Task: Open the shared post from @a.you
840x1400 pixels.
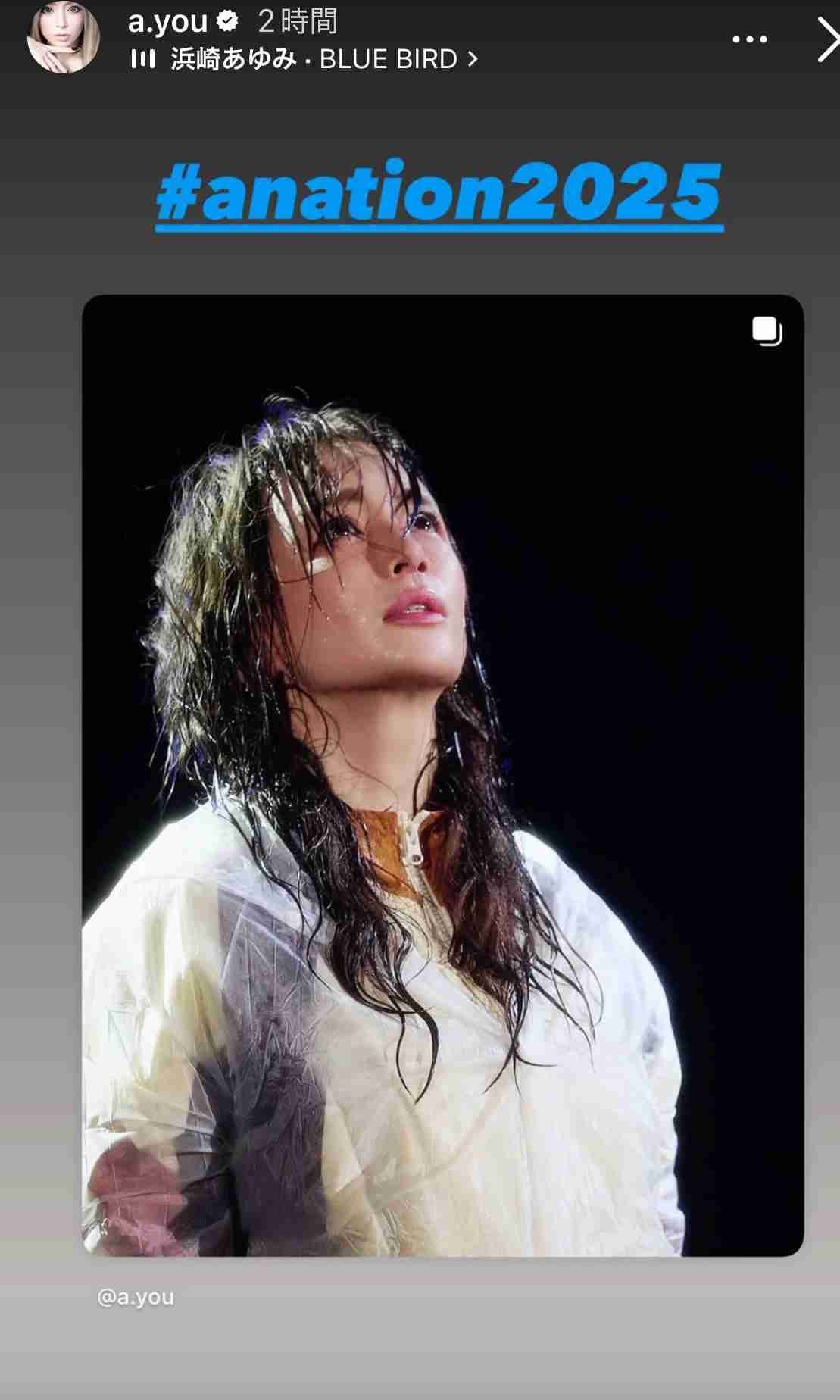Action: coord(442,775)
